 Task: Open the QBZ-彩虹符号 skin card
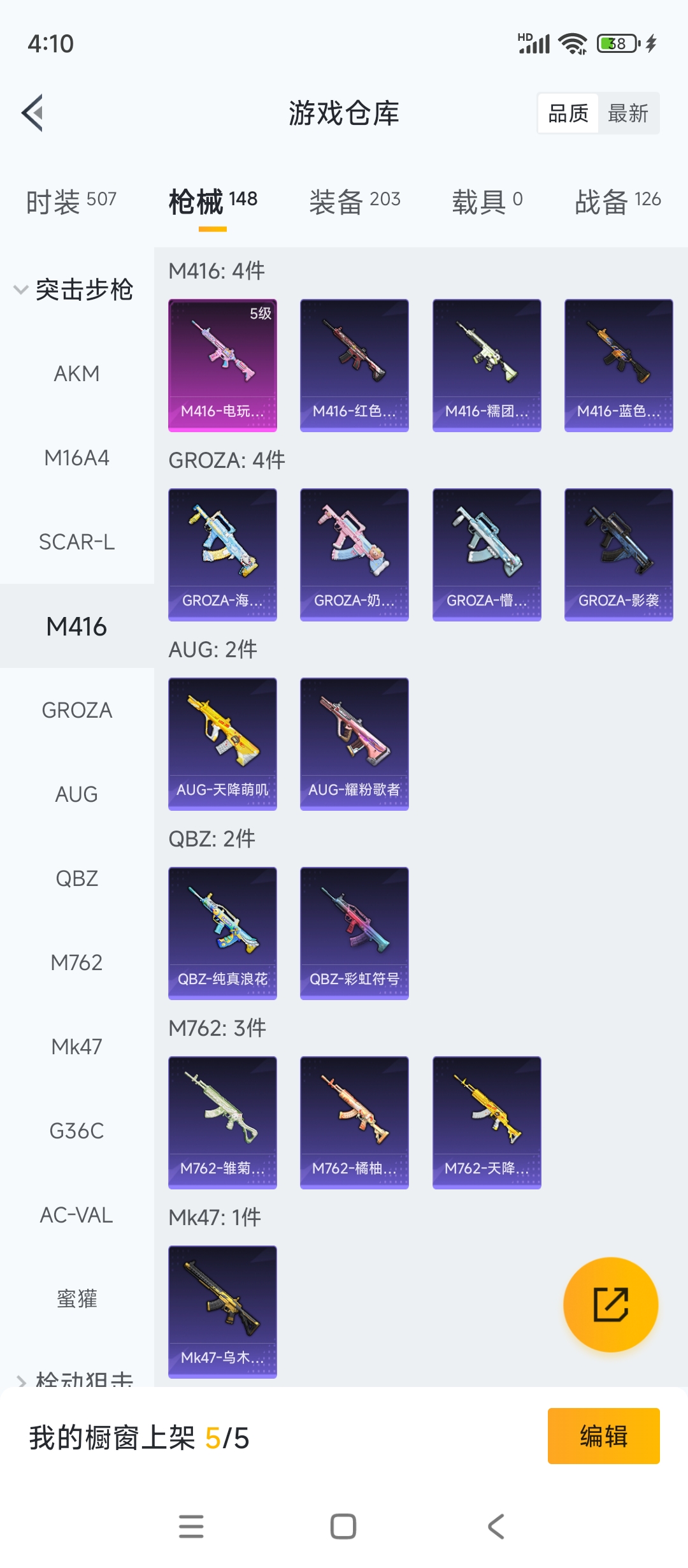point(354,933)
